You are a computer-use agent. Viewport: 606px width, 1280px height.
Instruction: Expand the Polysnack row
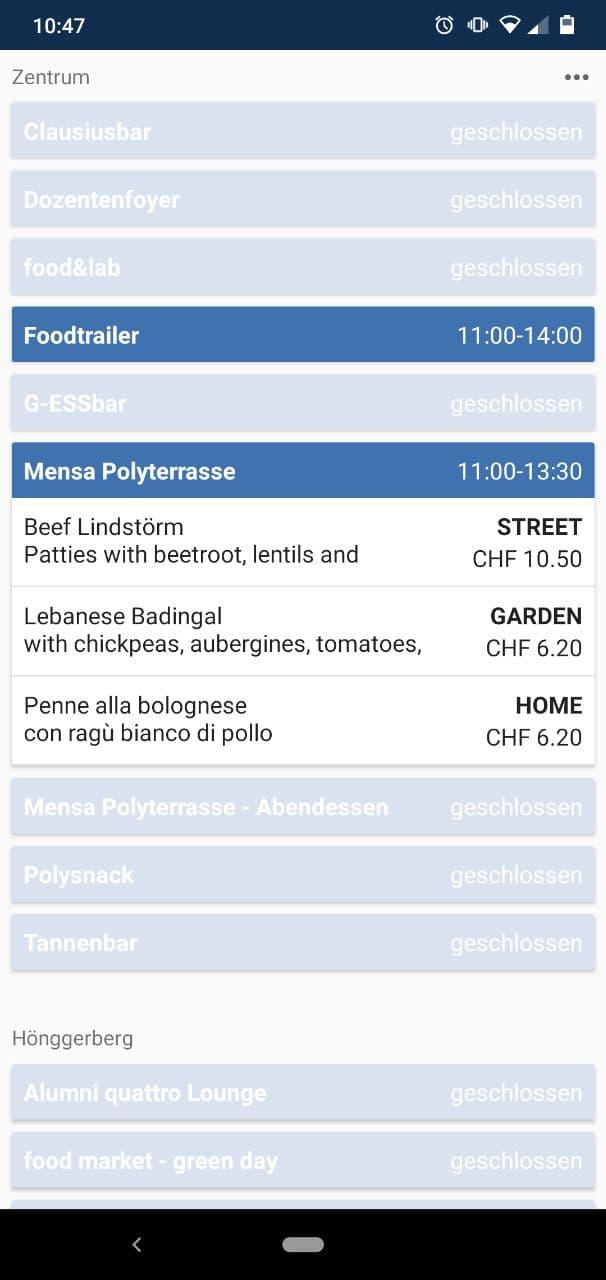click(x=302, y=875)
